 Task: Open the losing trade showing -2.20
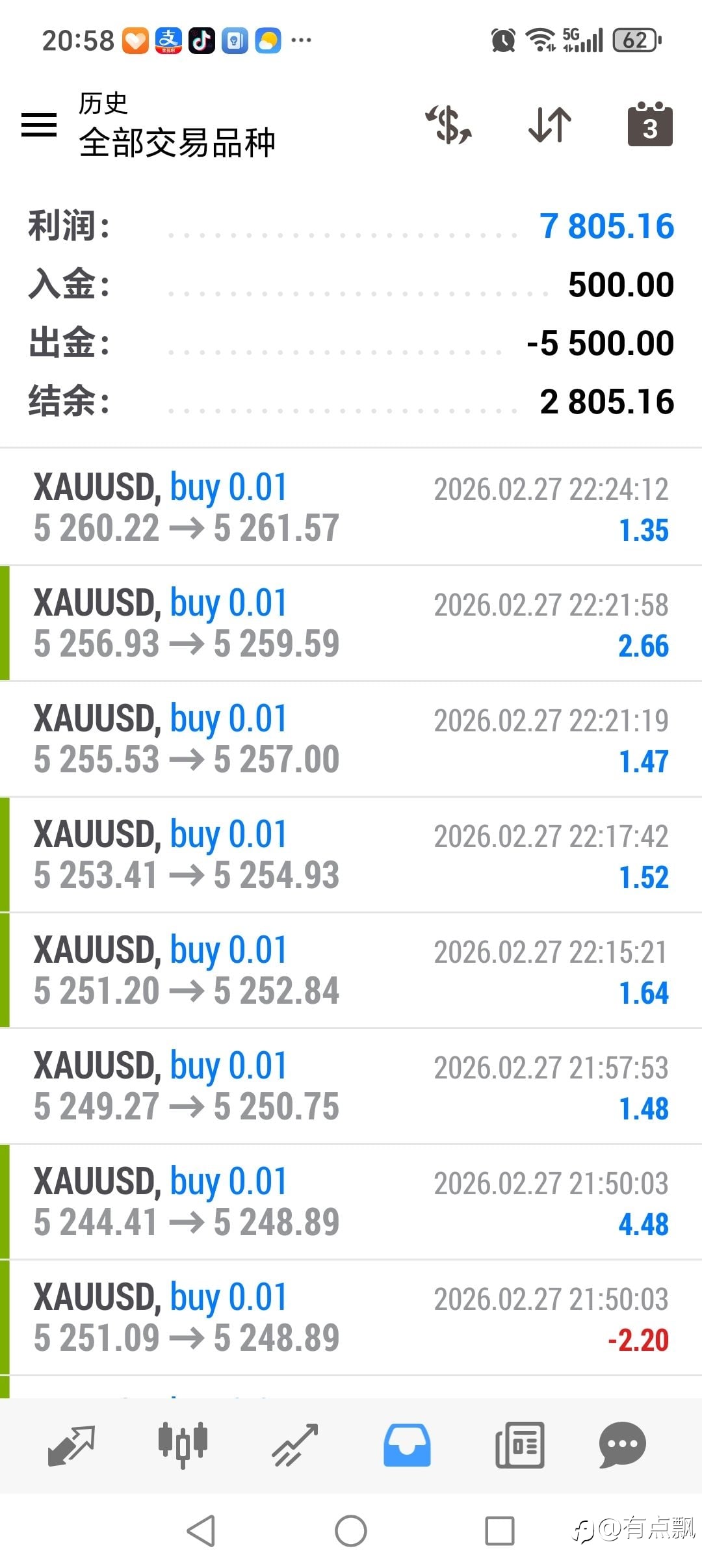(x=351, y=1318)
